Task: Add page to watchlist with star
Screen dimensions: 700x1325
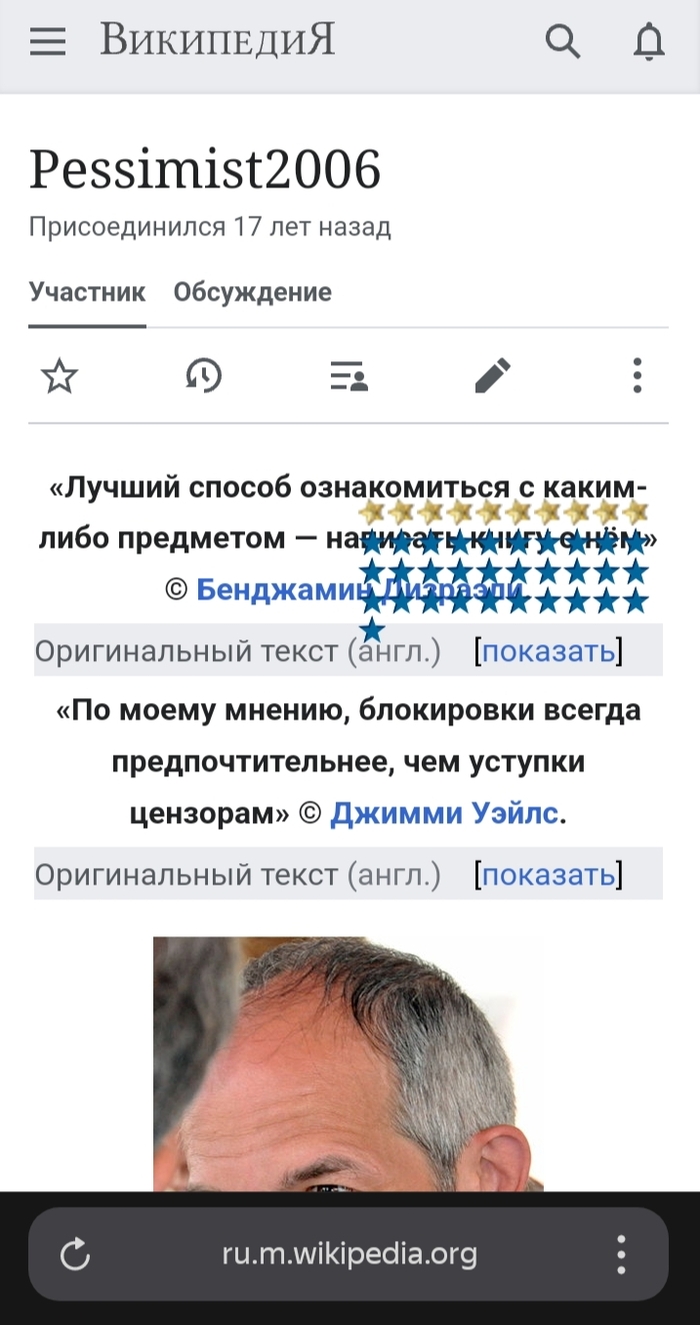Action: point(60,376)
